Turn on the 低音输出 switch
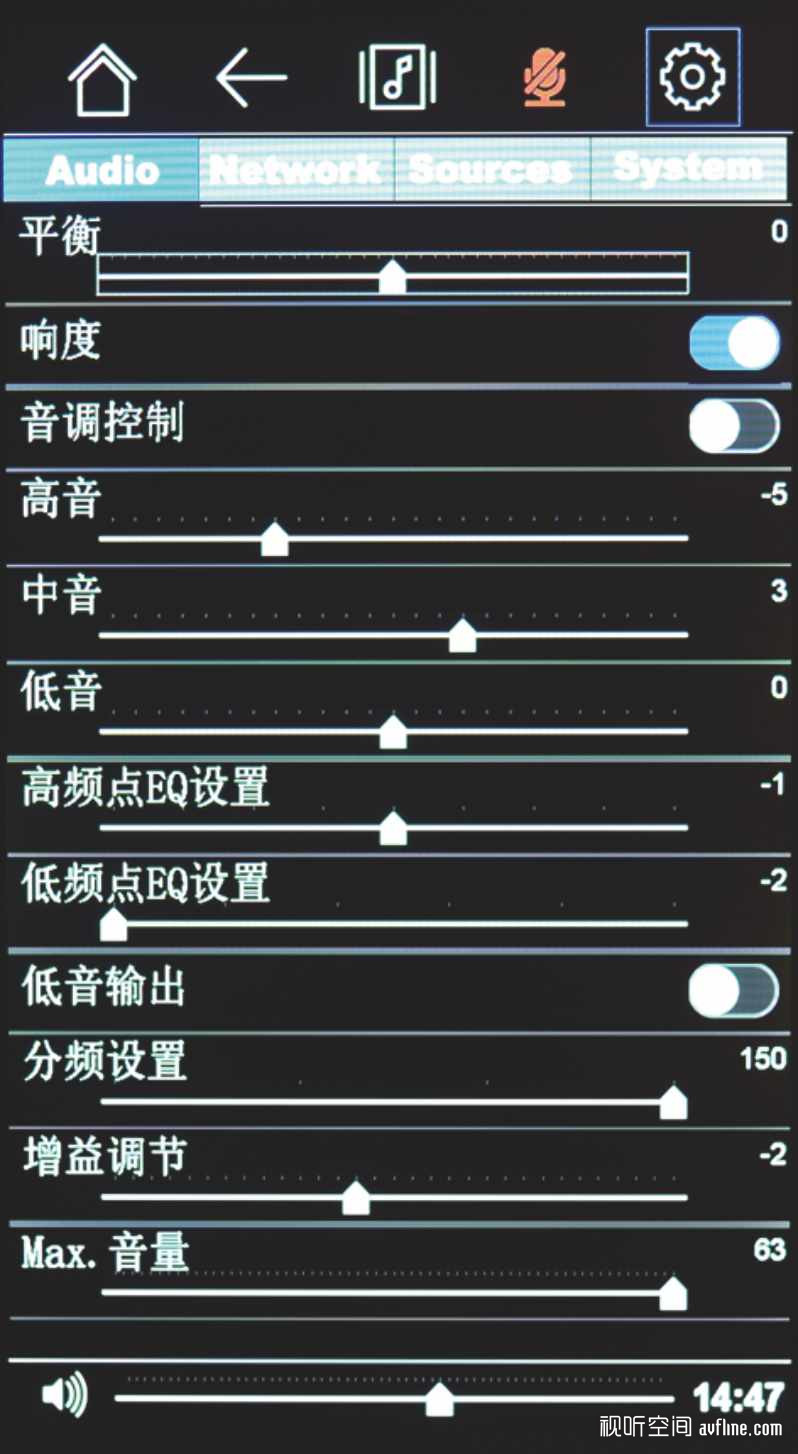798x1454 pixels. tap(734, 990)
